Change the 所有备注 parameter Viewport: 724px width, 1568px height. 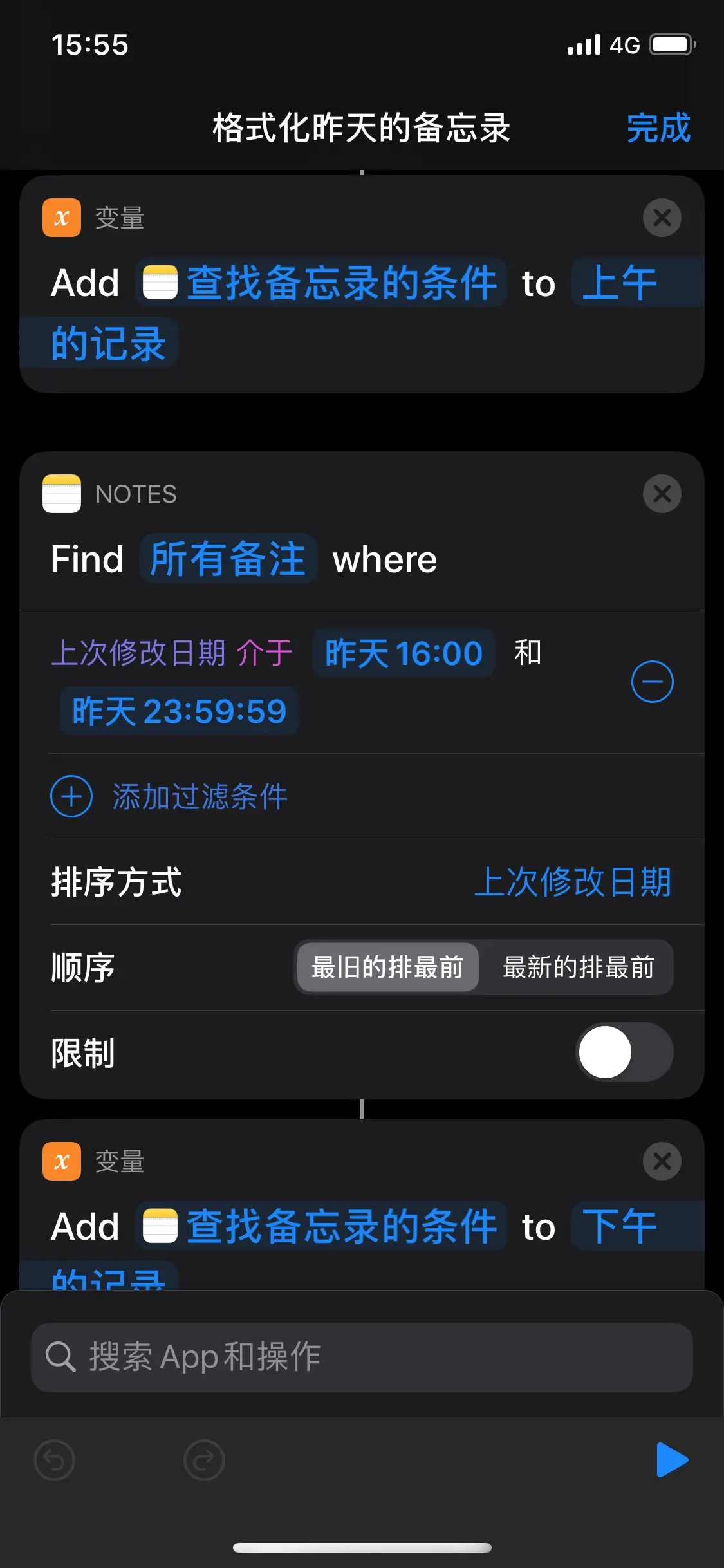[228, 559]
